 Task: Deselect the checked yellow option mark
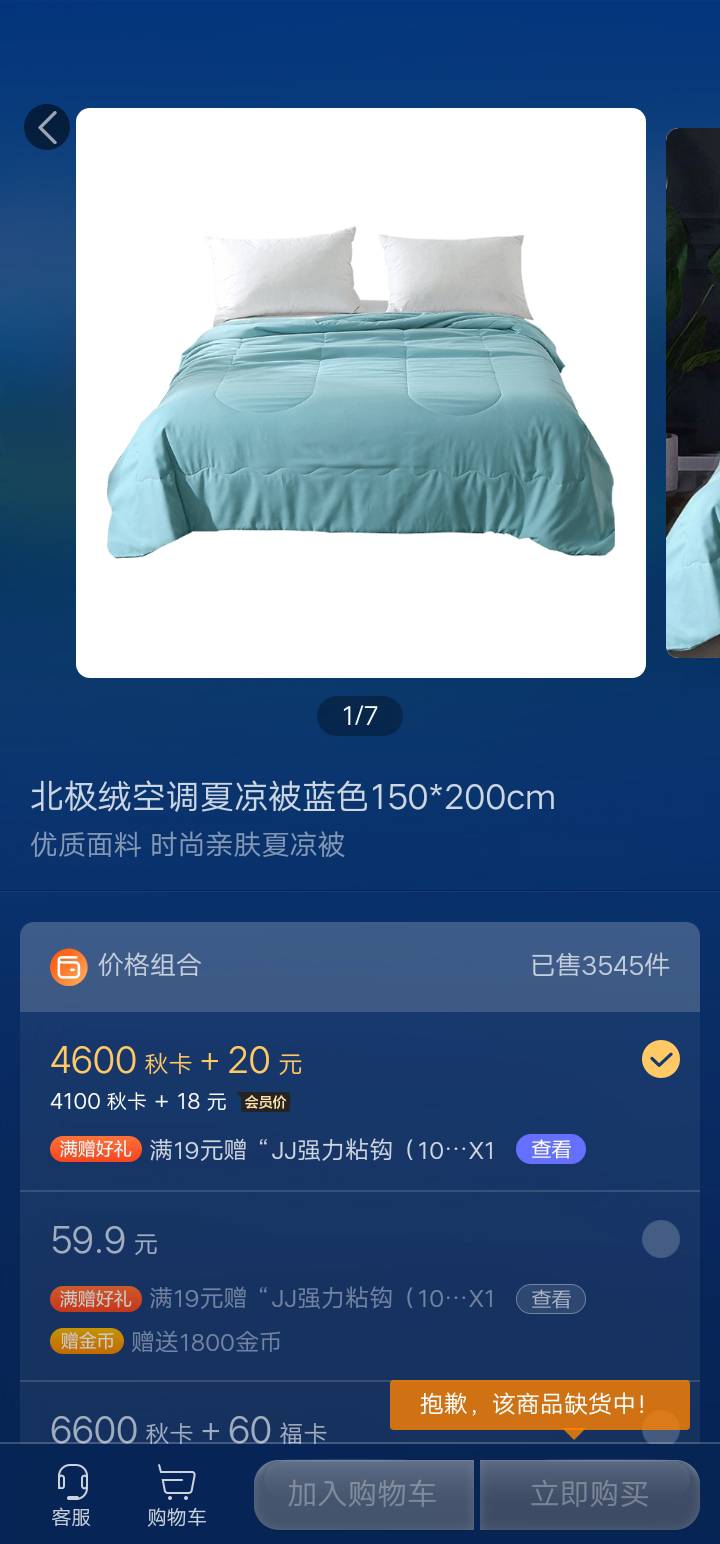659,1058
